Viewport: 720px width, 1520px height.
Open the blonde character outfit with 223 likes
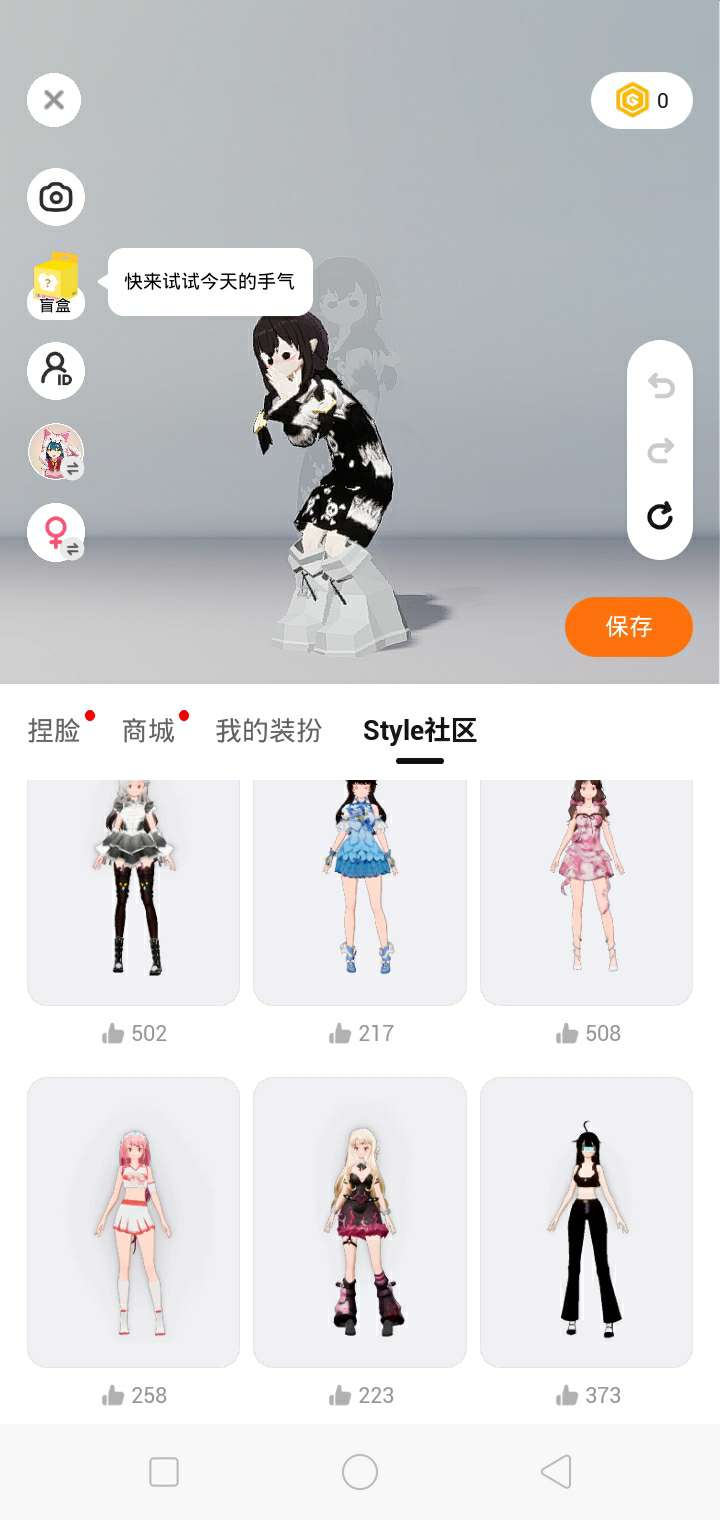360,1222
